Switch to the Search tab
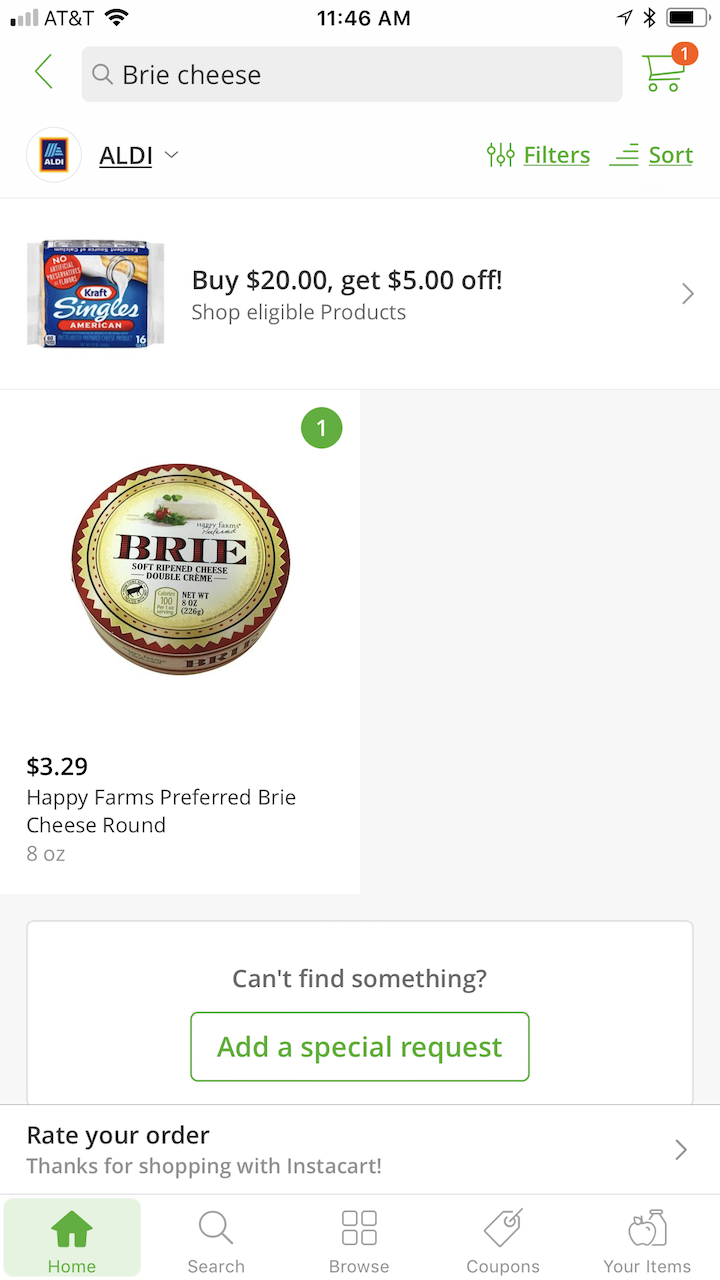This screenshot has height=1280, width=720. (x=216, y=1240)
